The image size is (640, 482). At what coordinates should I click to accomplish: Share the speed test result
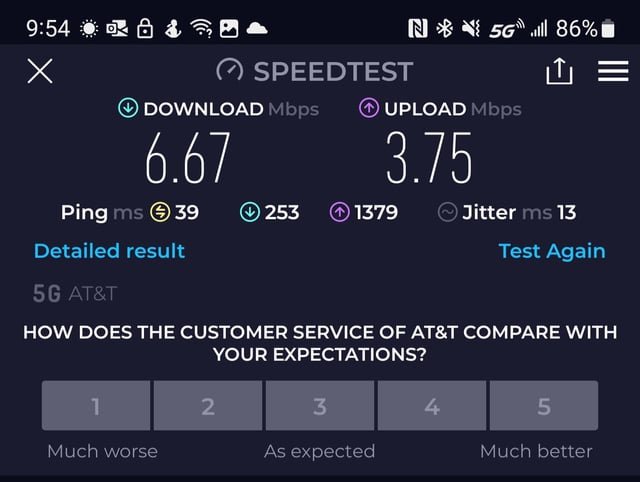[x=560, y=72]
